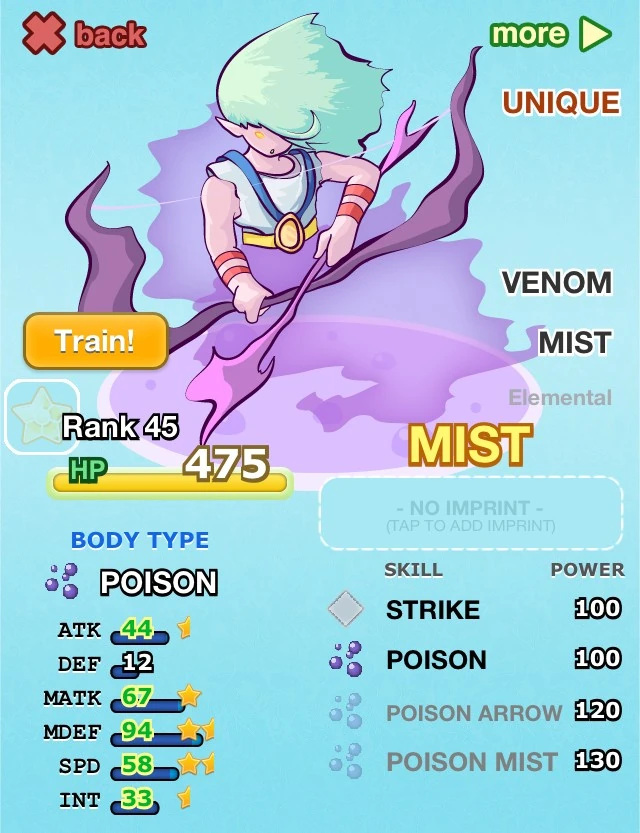640x833 pixels.
Task: Select the Poison Mist skill
Action: click(471, 762)
